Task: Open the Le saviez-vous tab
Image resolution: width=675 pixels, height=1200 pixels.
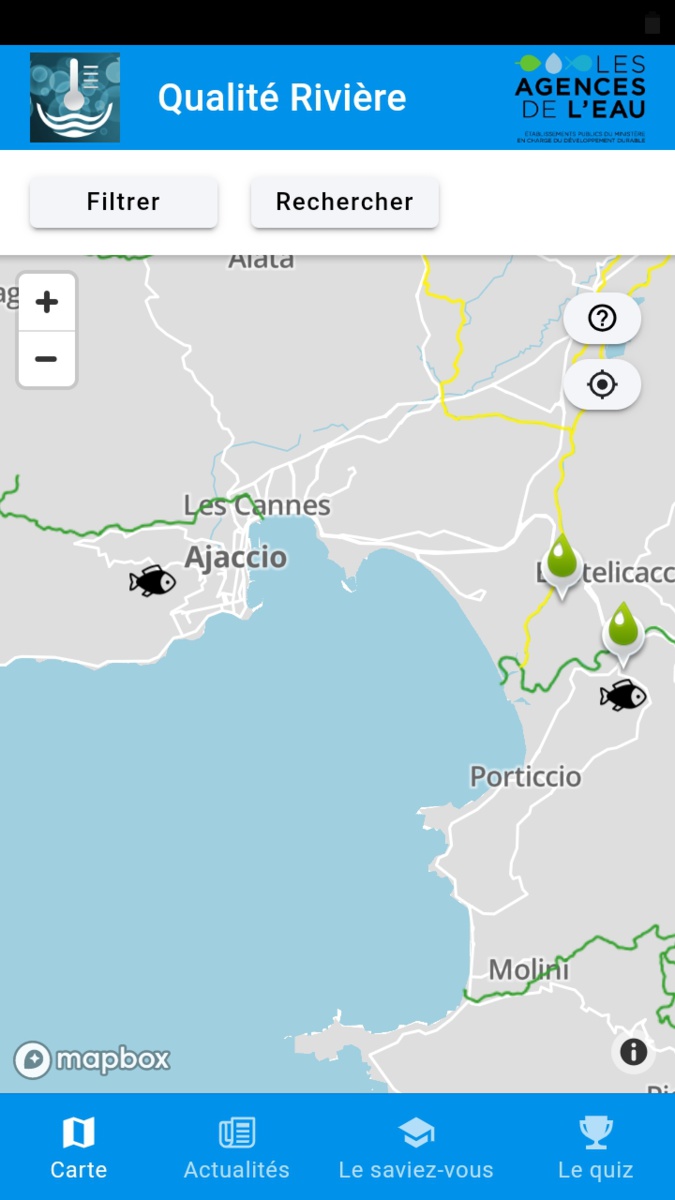Action: pos(416,1147)
